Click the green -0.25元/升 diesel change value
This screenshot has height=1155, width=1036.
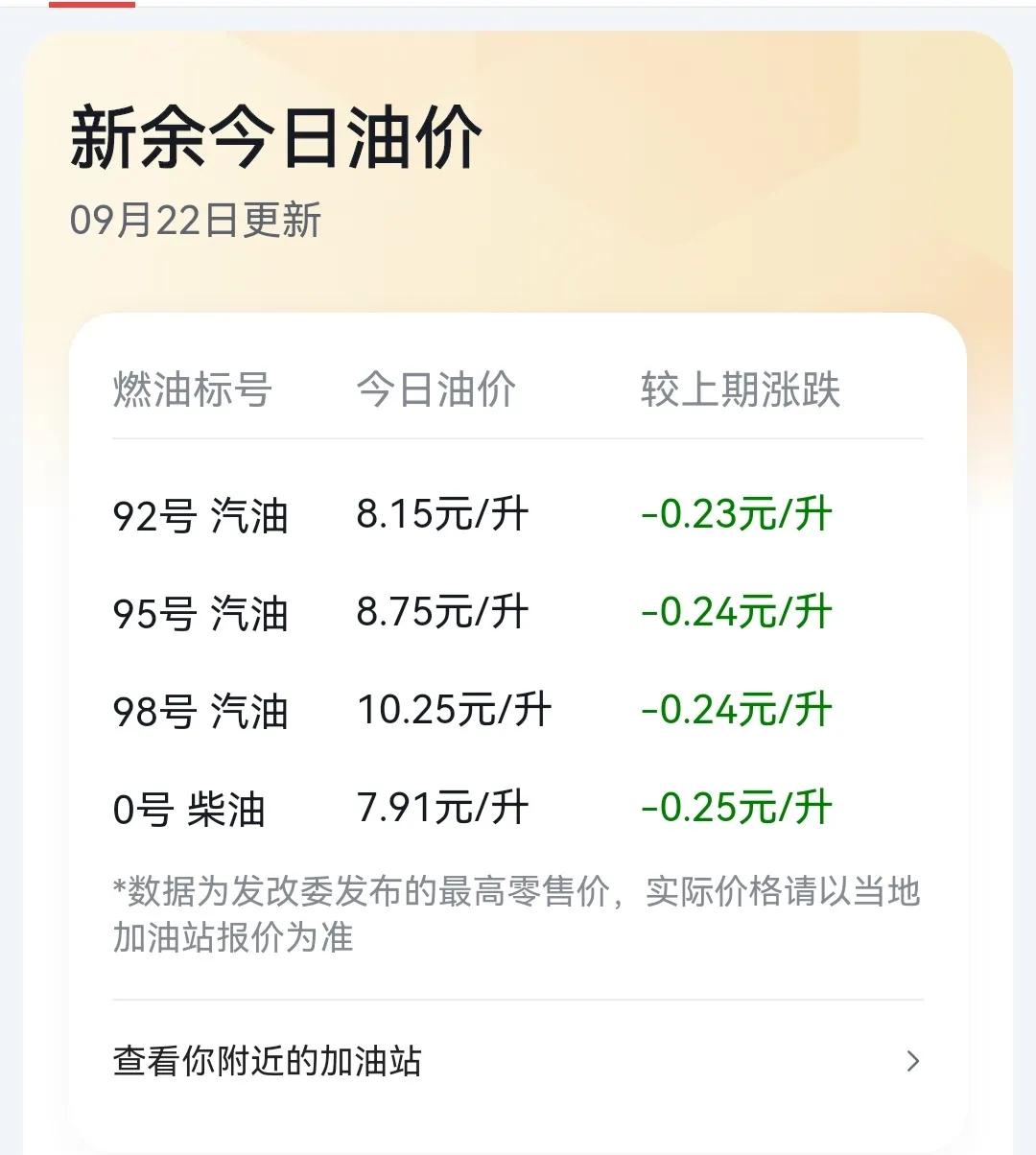click(736, 807)
